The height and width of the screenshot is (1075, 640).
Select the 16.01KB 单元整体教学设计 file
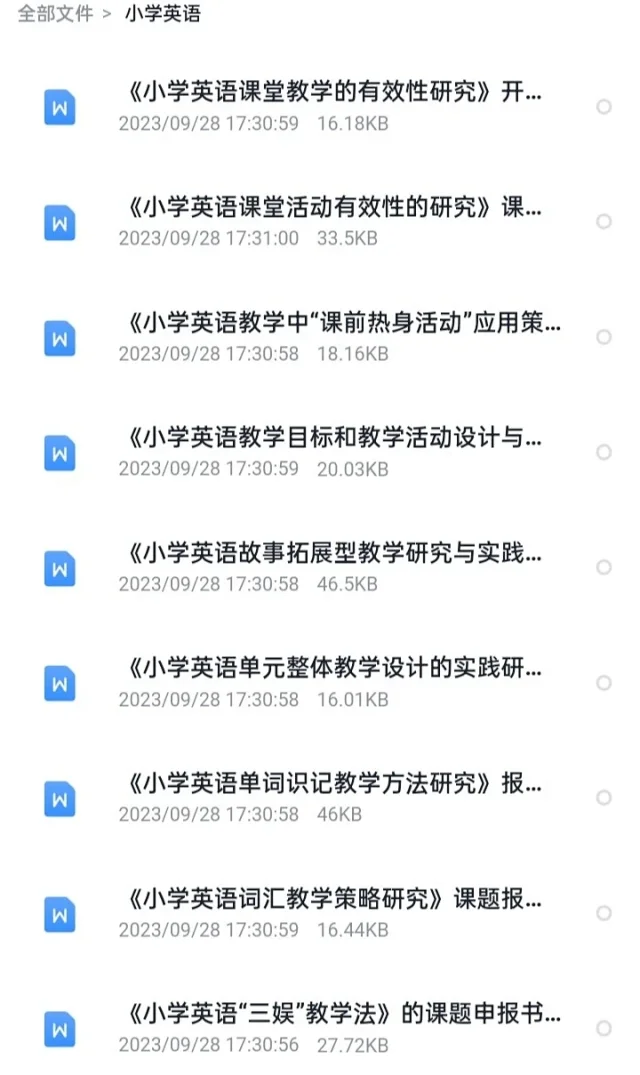pyautogui.click(x=604, y=683)
